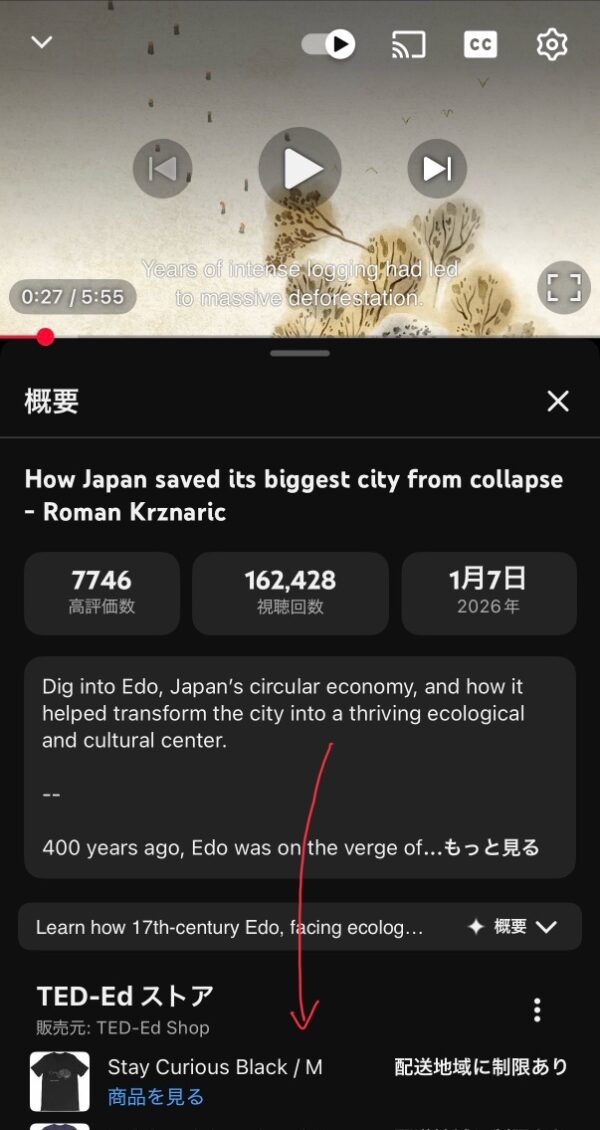Open the video settings gear
Screen dimensions: 600x1130
pyautogui.click(x=552, y=44)
